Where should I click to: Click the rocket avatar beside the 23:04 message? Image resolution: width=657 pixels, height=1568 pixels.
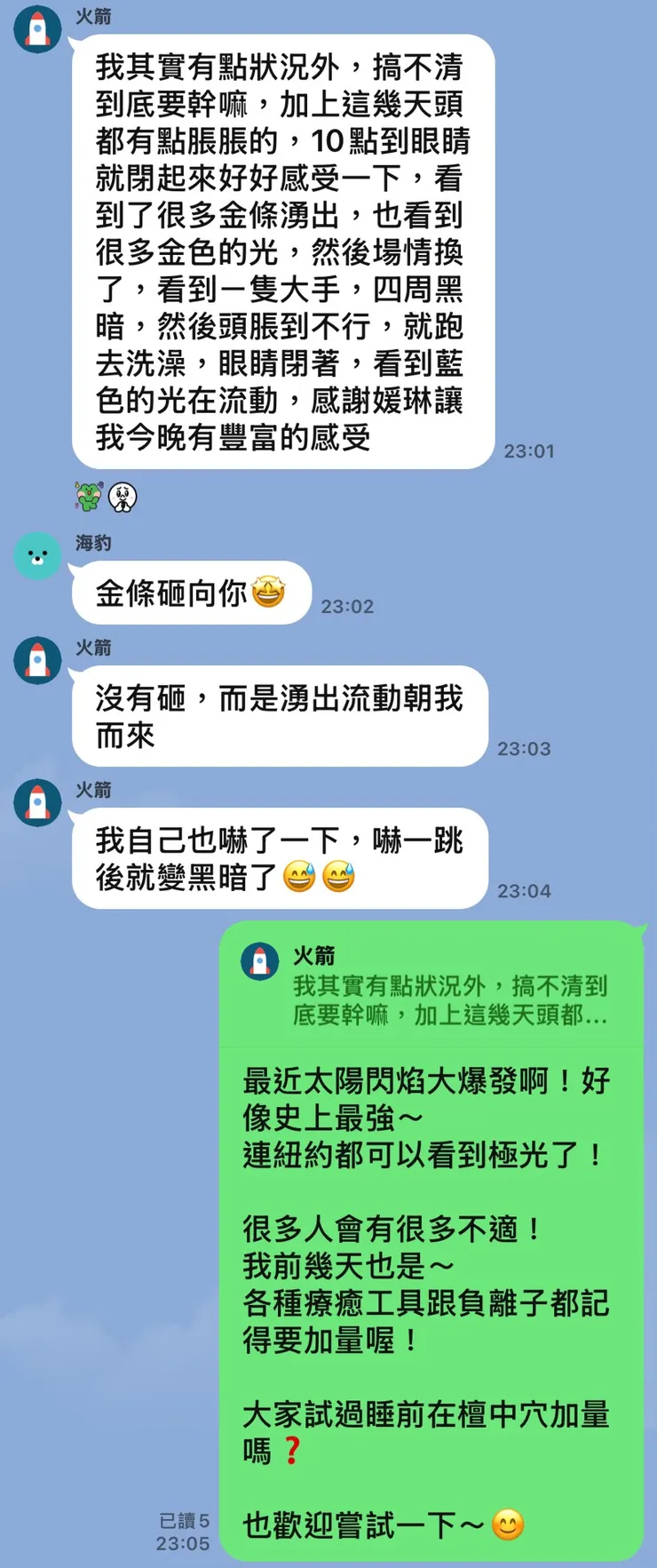click(37, 801)
